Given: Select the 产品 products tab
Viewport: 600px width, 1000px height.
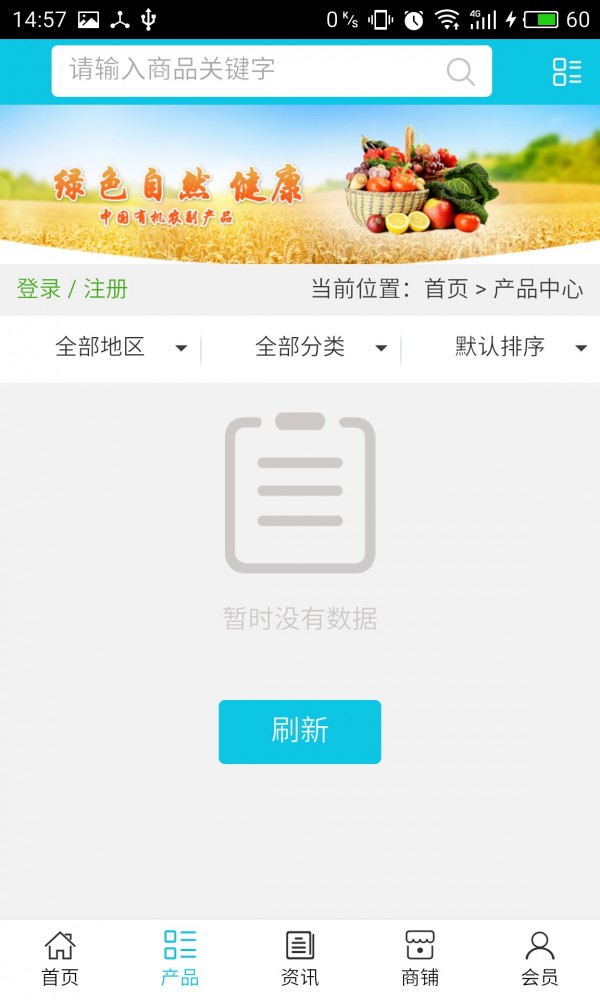Looking at the screenshot, I should click(180, 959).
